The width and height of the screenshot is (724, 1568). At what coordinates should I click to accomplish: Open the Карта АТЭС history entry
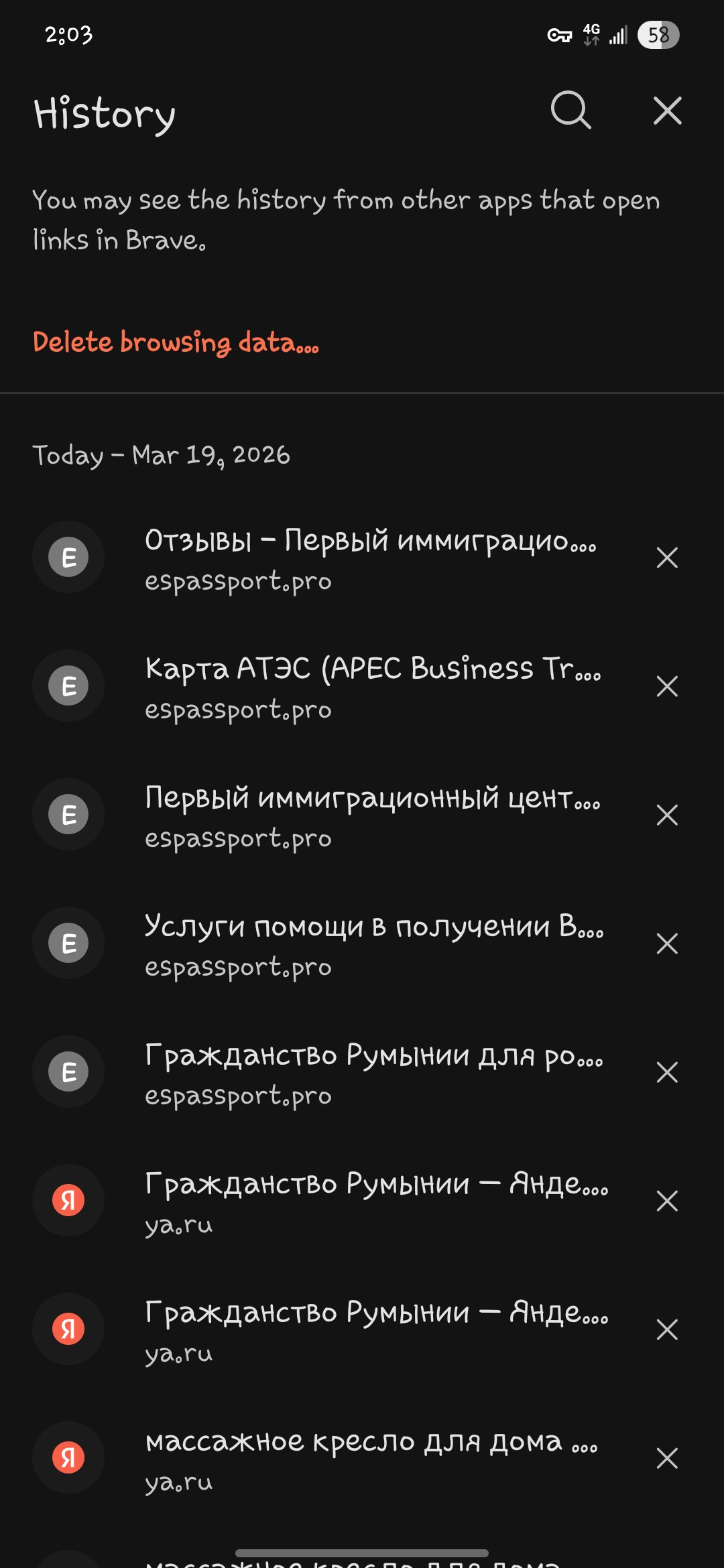[x=370, y=687]
